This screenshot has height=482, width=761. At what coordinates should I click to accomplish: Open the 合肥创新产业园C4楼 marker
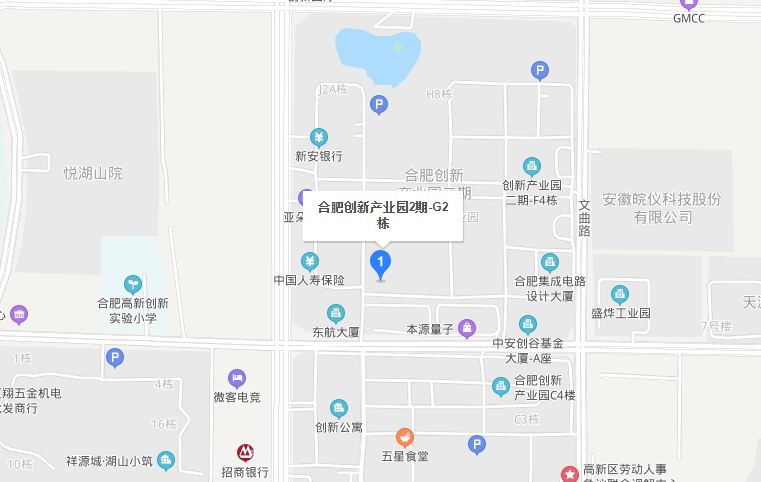point(501,386)
